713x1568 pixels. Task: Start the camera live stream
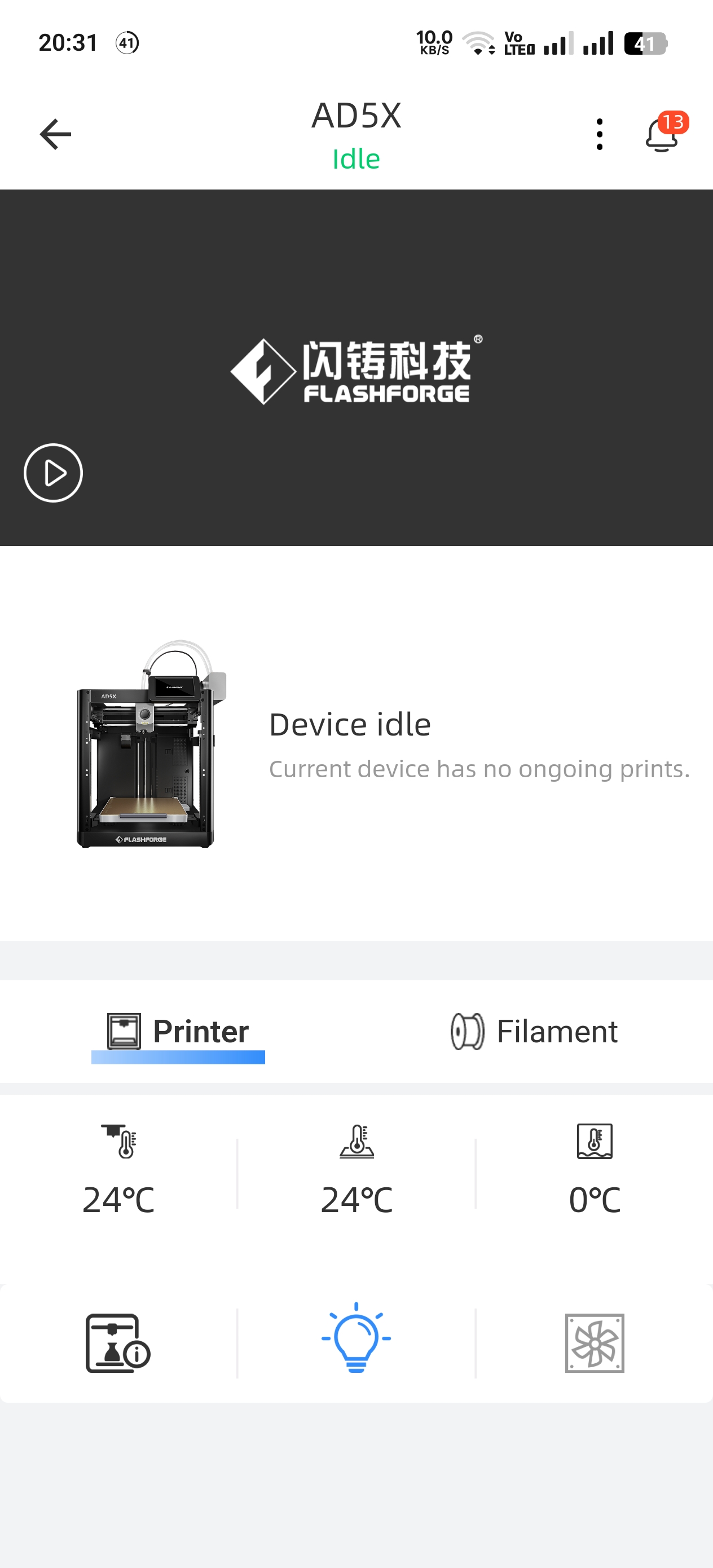(53, 473)
